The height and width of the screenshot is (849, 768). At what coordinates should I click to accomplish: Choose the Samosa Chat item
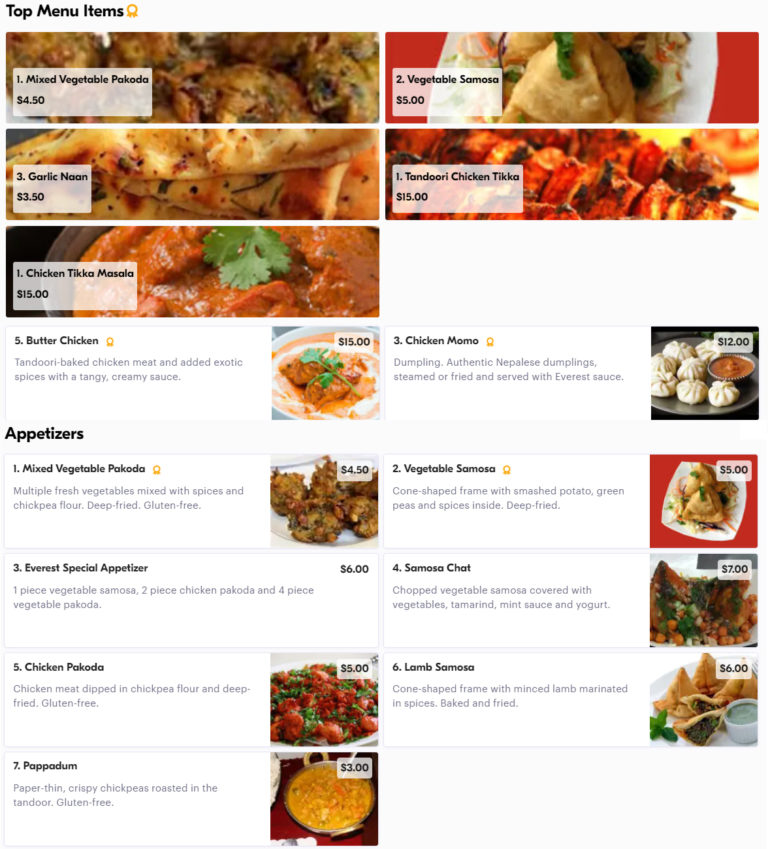coord(570,600)
